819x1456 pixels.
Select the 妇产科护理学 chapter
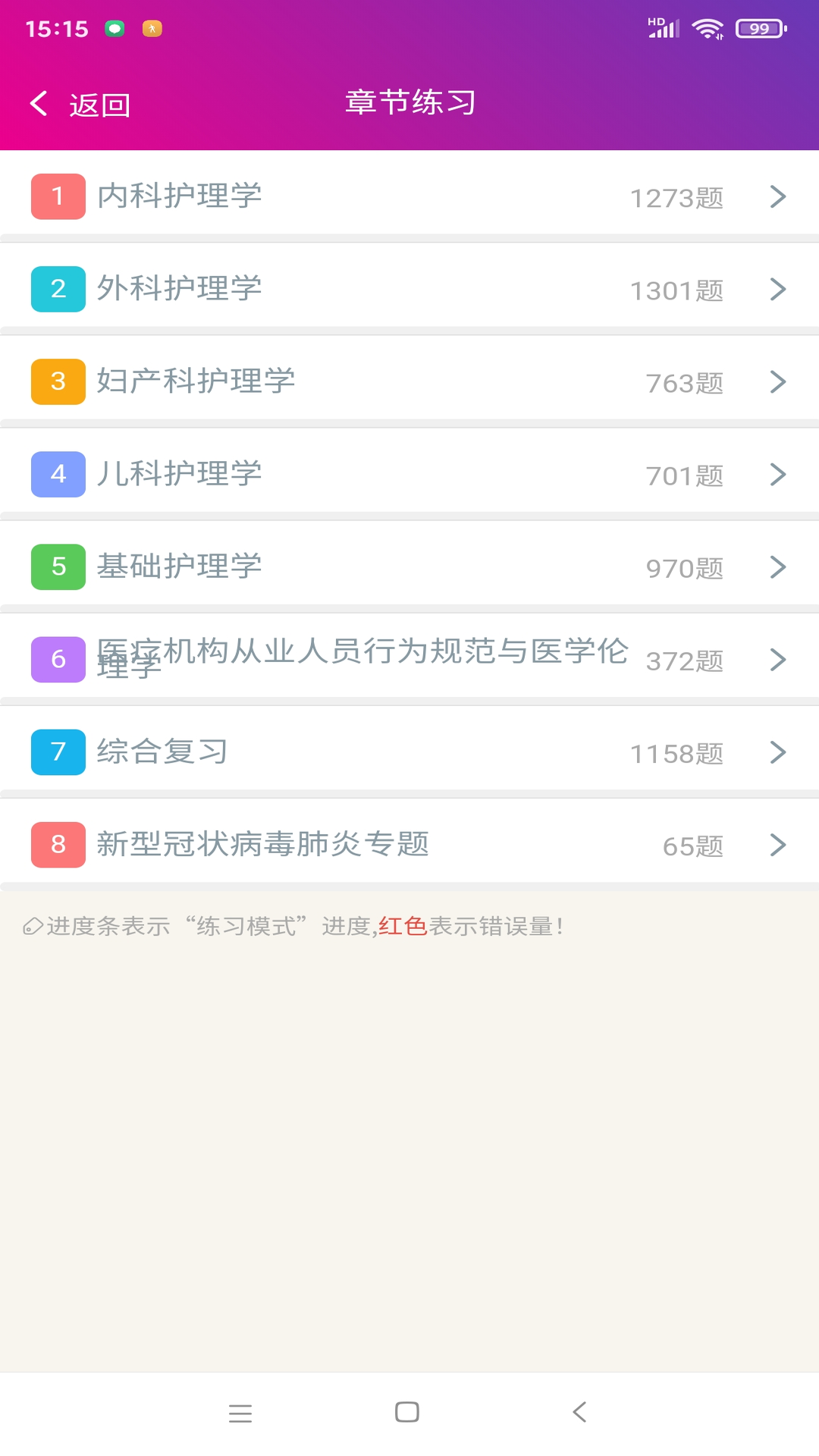coord(409,381)
